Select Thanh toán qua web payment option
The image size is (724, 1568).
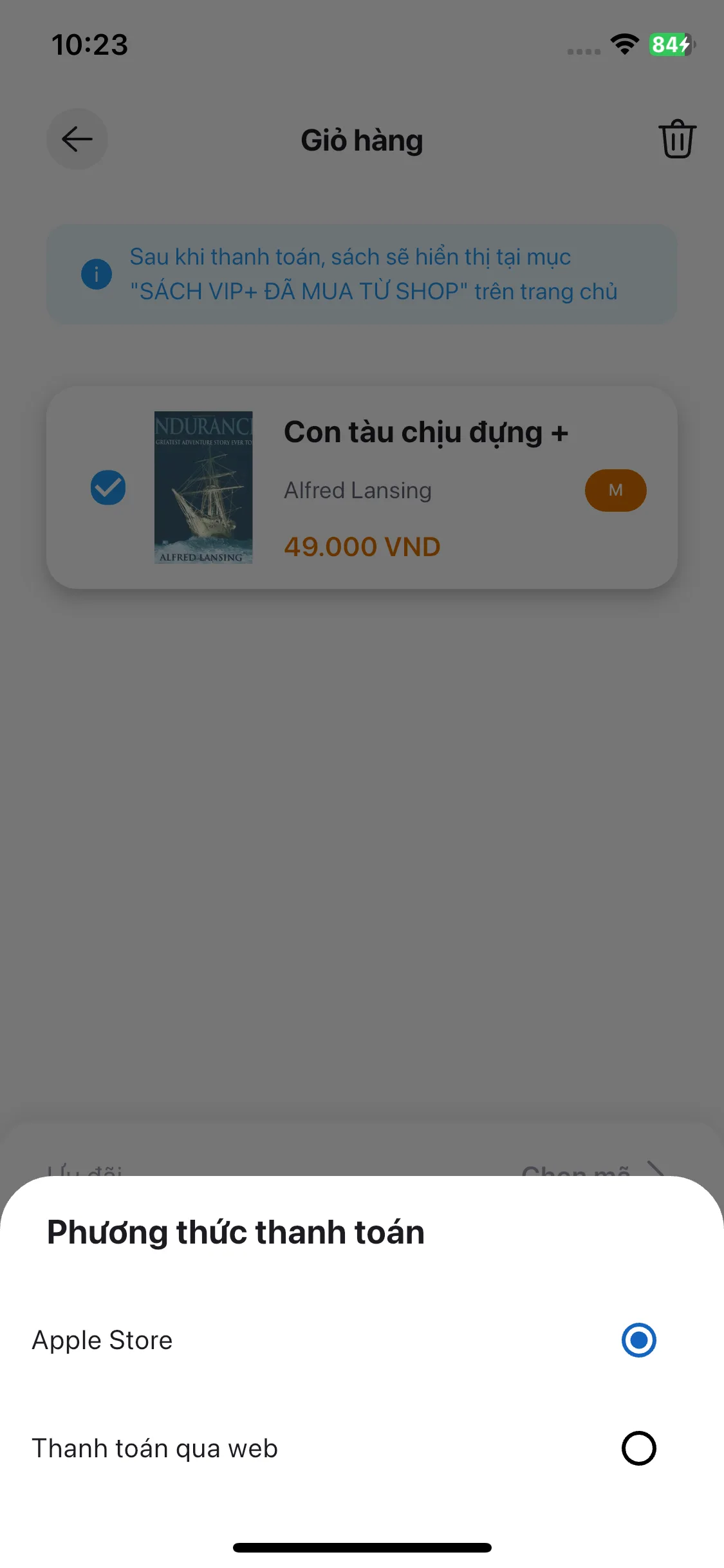pyautogui.click(x=638, y=1447)
